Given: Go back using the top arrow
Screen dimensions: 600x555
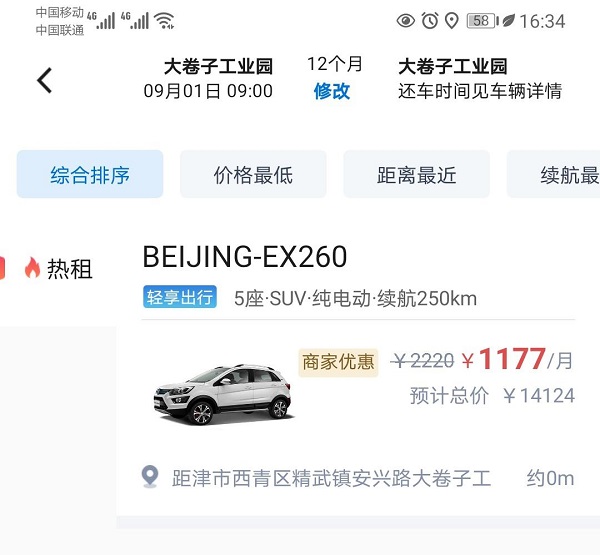Looking at the screenshot, I should [x=44, y=80].
